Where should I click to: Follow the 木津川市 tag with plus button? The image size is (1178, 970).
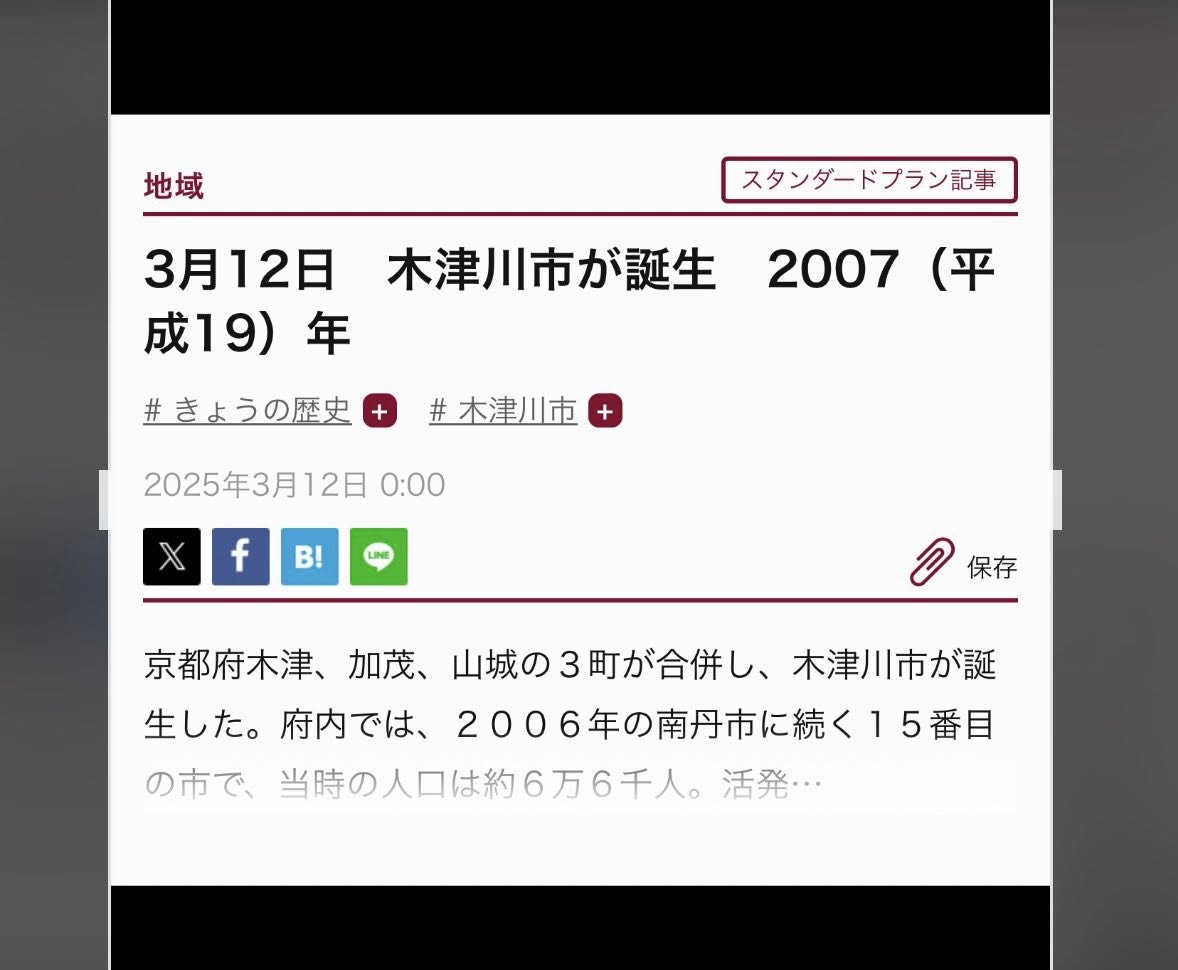[605, 411]
